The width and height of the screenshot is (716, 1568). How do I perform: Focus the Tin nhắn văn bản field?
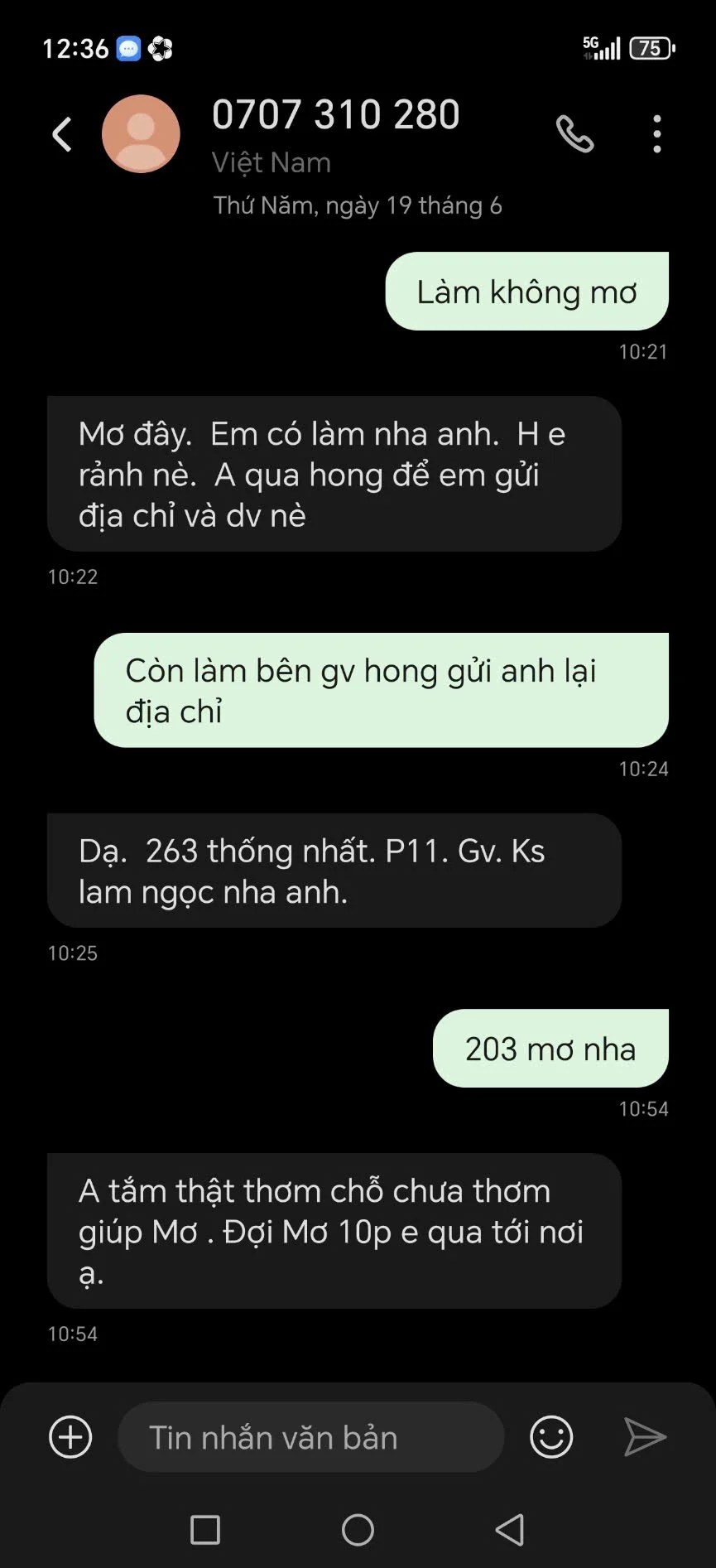point(310,1437)
